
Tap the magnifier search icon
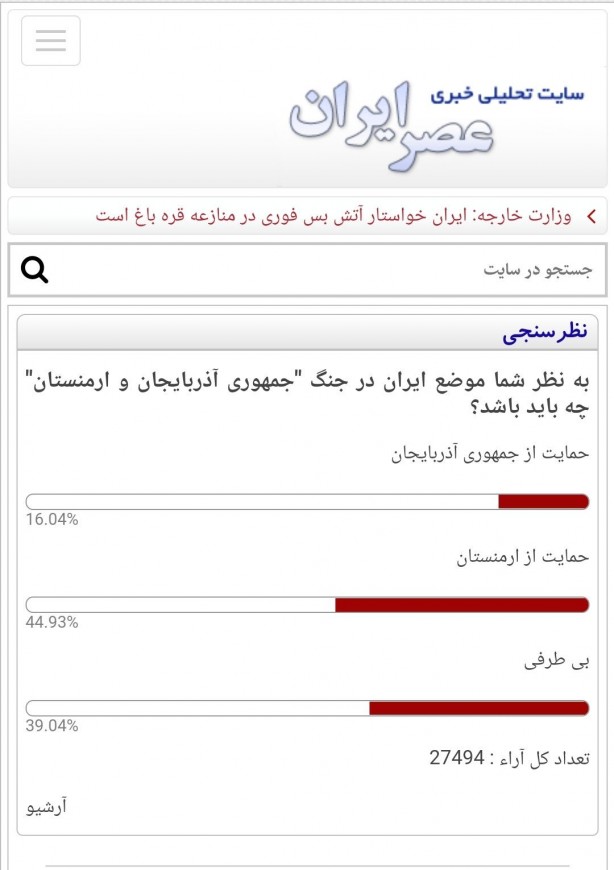coord(35,270)
